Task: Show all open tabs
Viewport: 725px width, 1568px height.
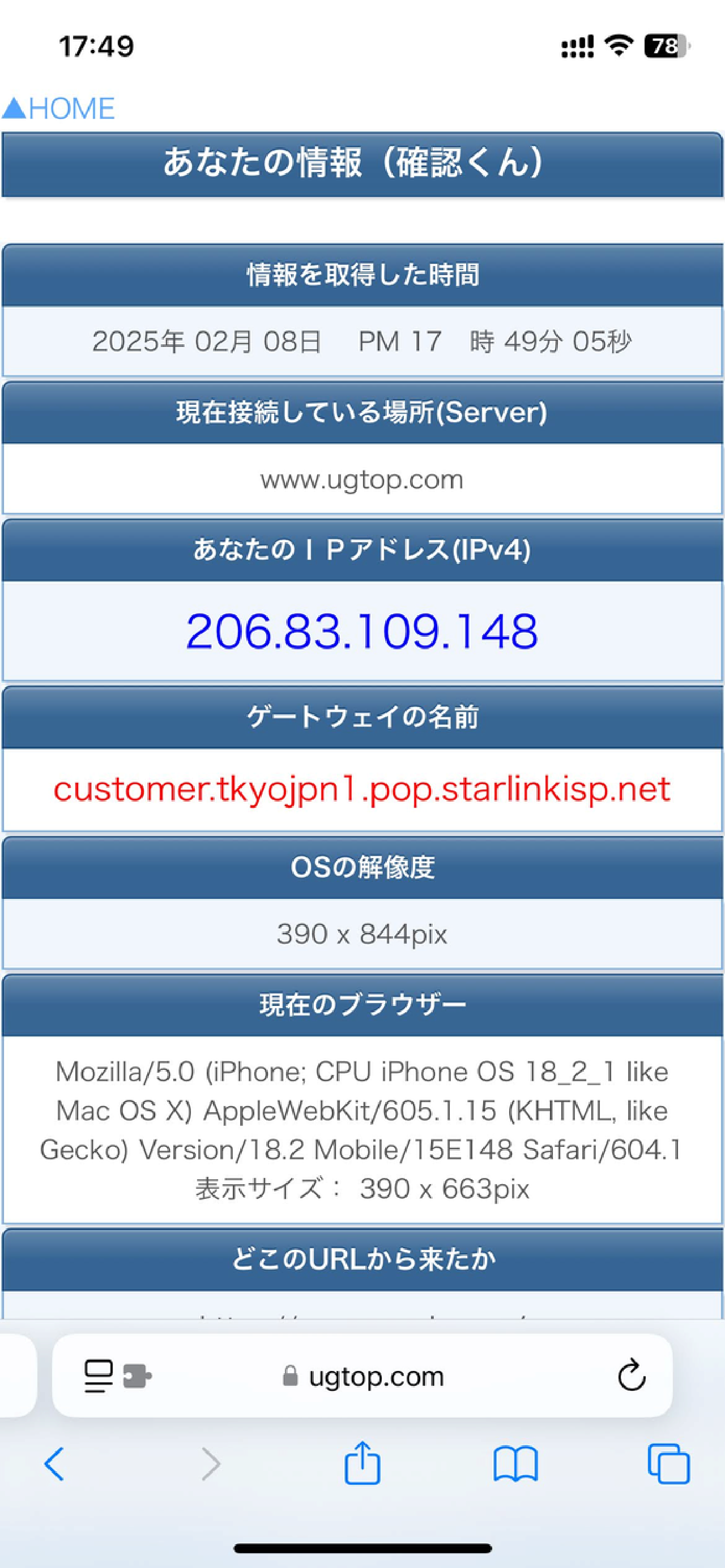Action: pos(668,1463)
